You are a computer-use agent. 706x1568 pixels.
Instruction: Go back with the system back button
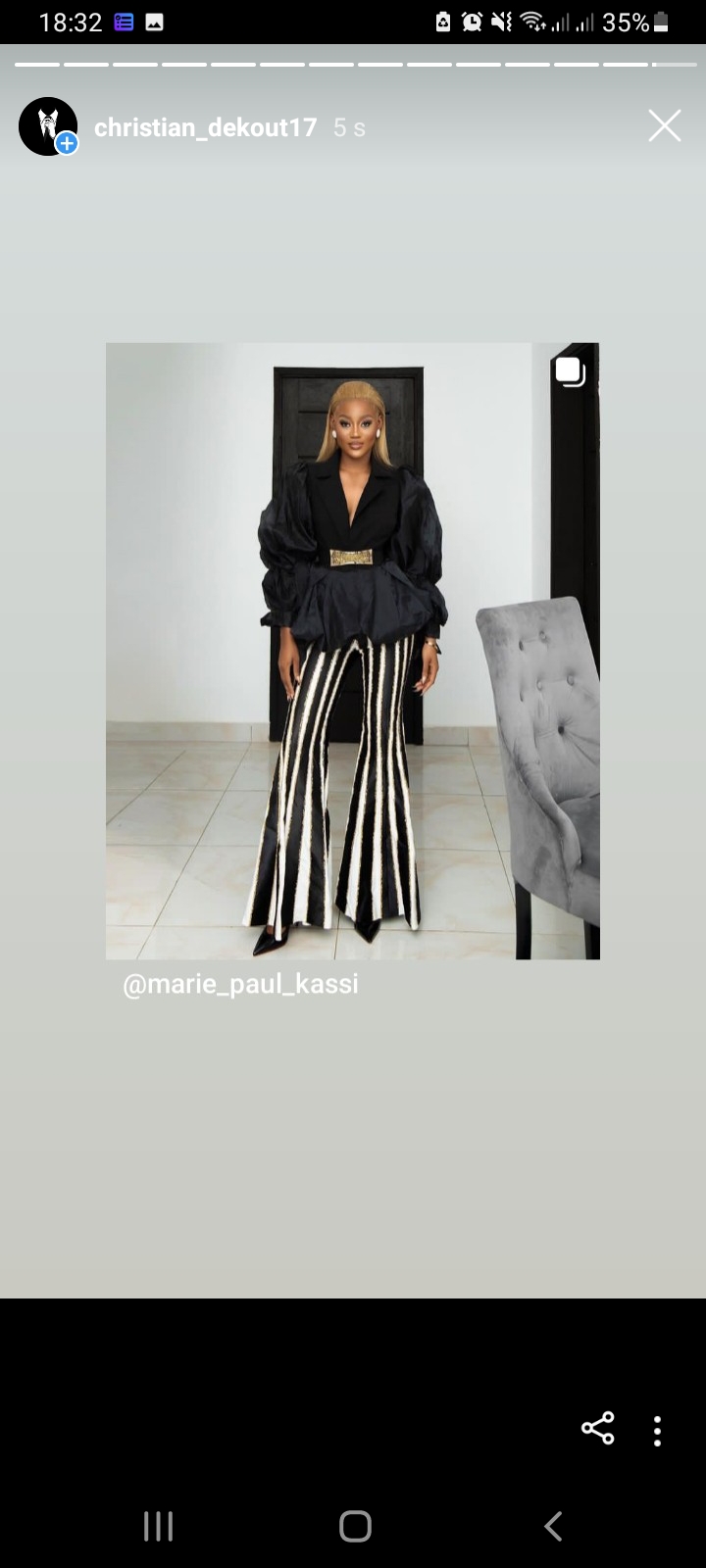tap(553, 1526)
